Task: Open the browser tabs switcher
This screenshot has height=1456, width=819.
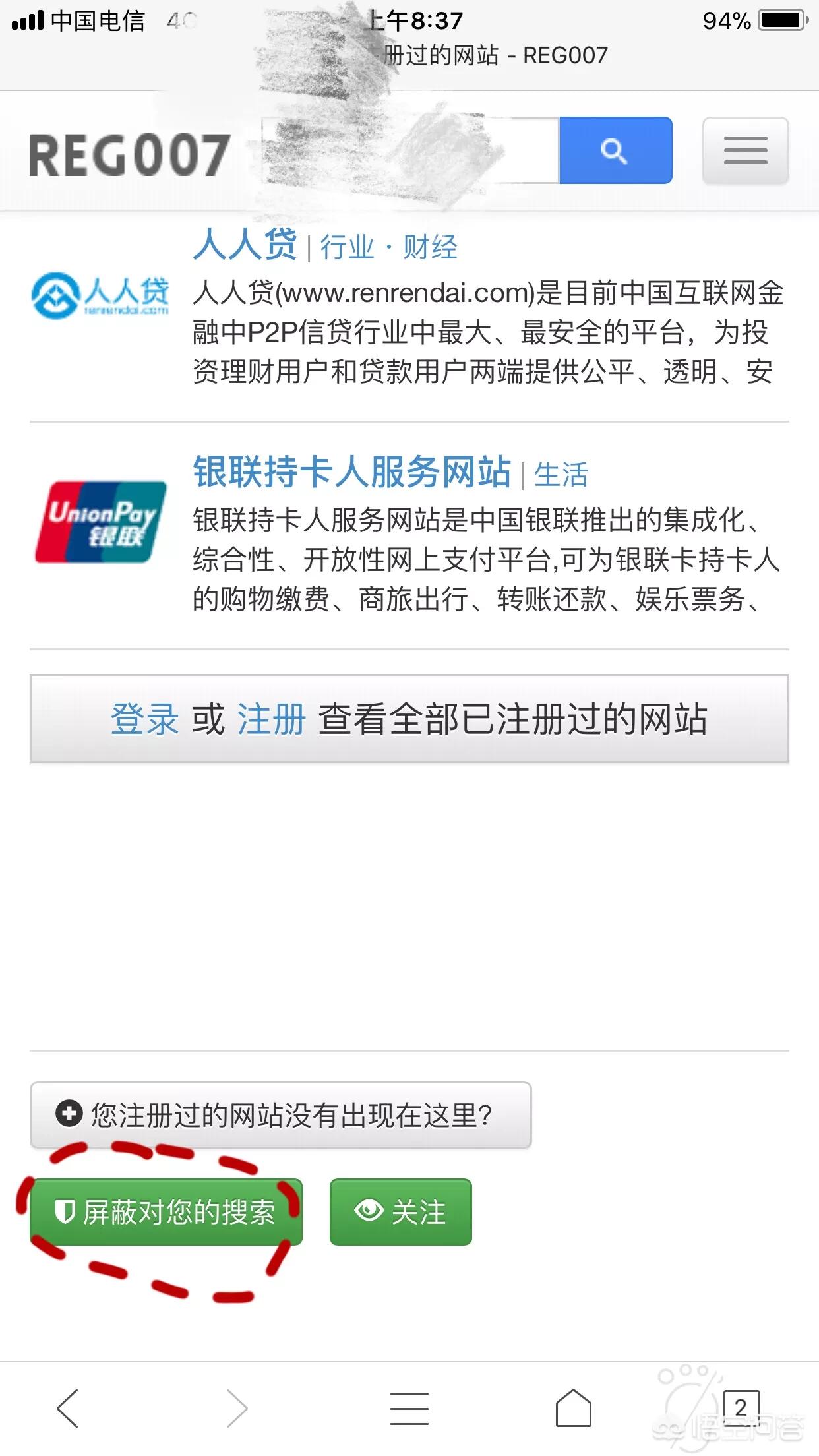Action: click(x=741, y=1407)
